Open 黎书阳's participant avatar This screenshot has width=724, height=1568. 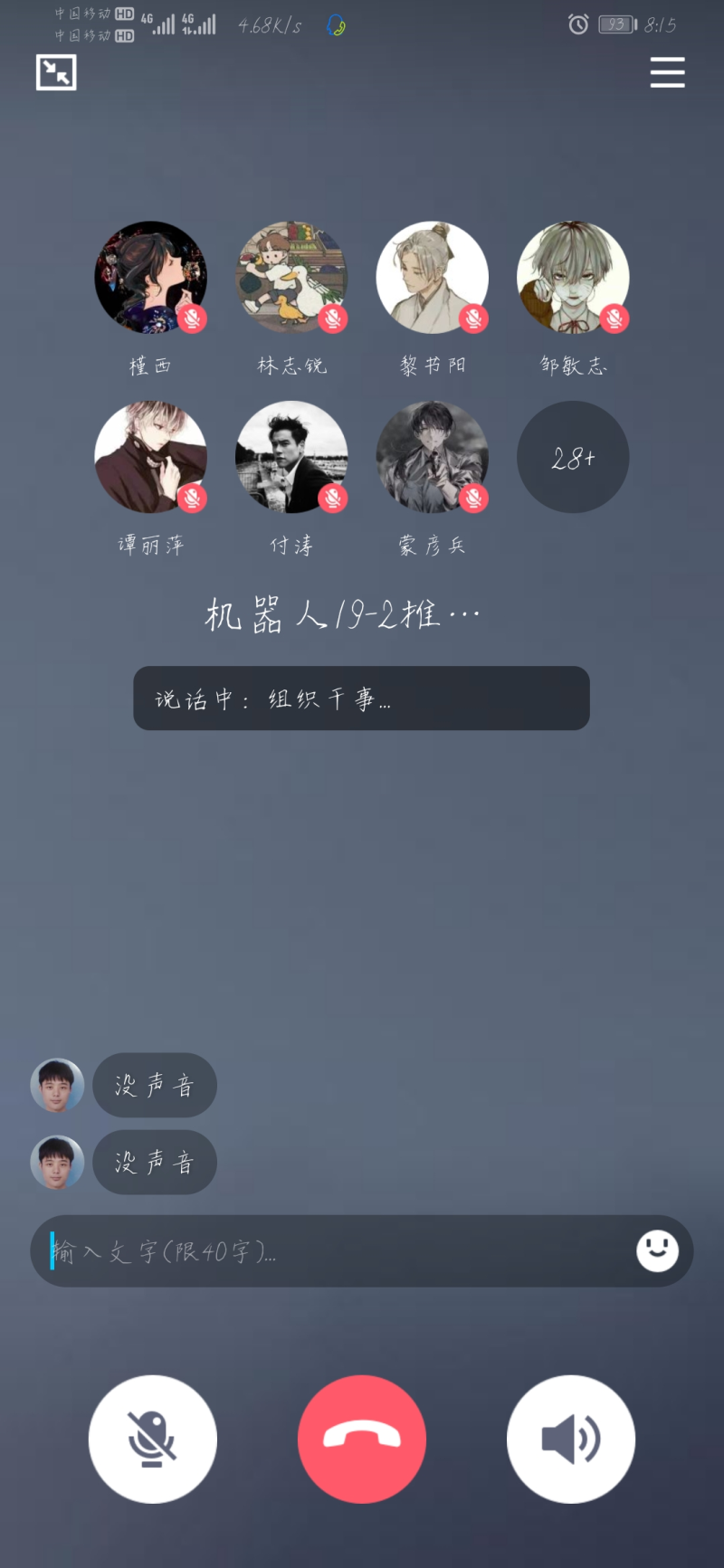coord(432,278)
